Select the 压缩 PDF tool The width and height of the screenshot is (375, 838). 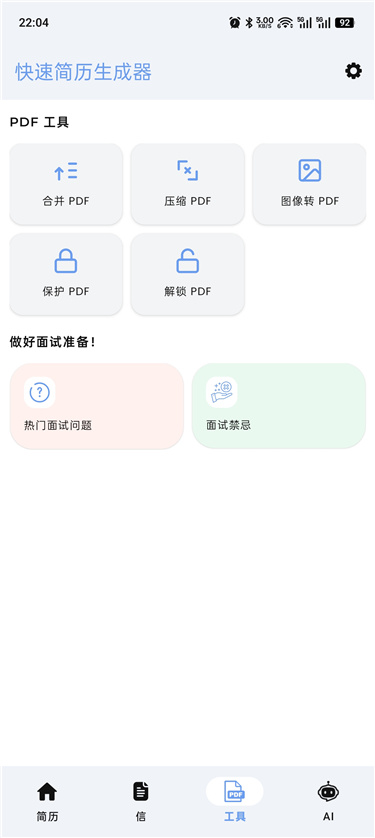(188, 184)
